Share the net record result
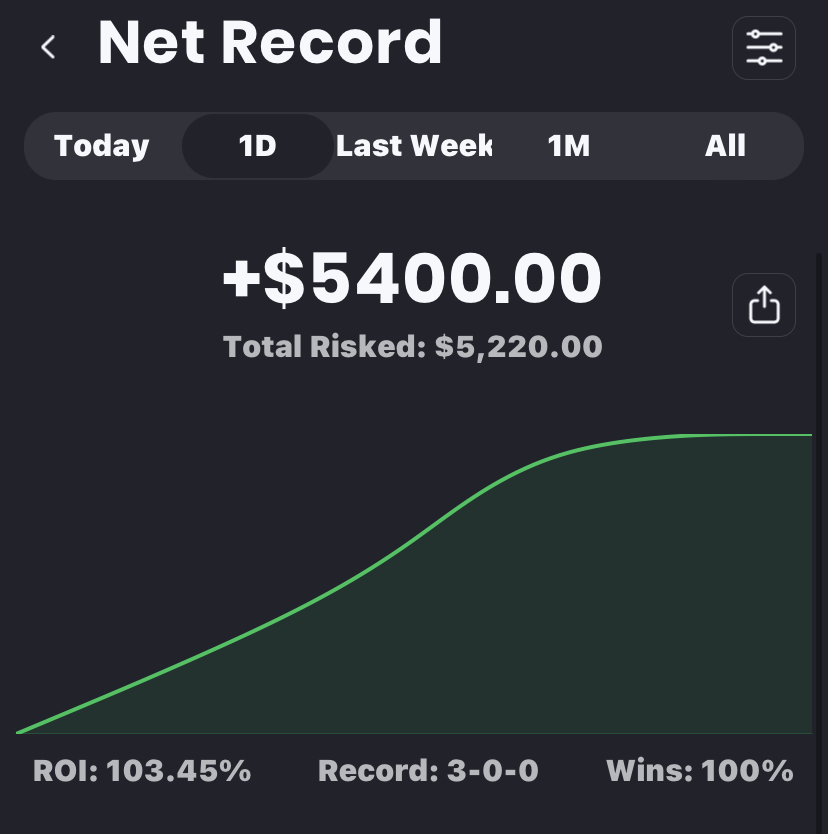 point(764,304)
